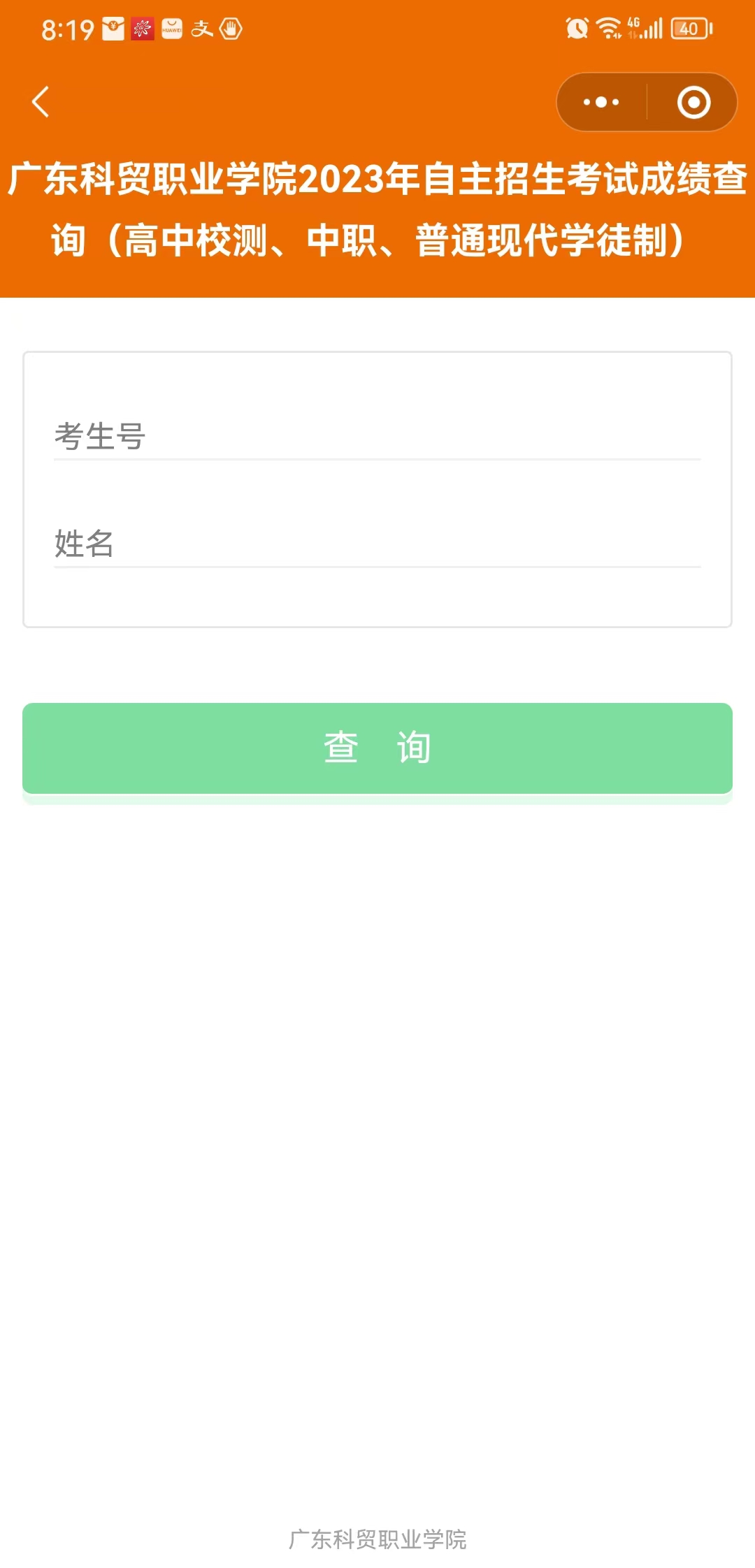
Task: Tap the green 查询 button
Action: 377,748
